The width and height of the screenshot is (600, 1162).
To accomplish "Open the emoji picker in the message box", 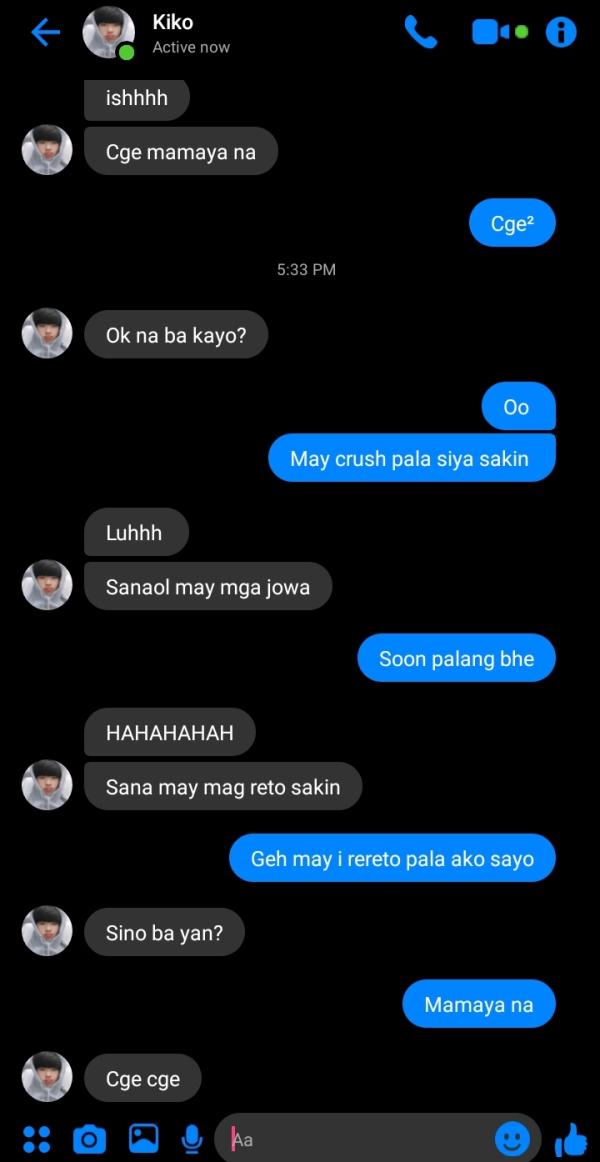I will point(512,1138).
